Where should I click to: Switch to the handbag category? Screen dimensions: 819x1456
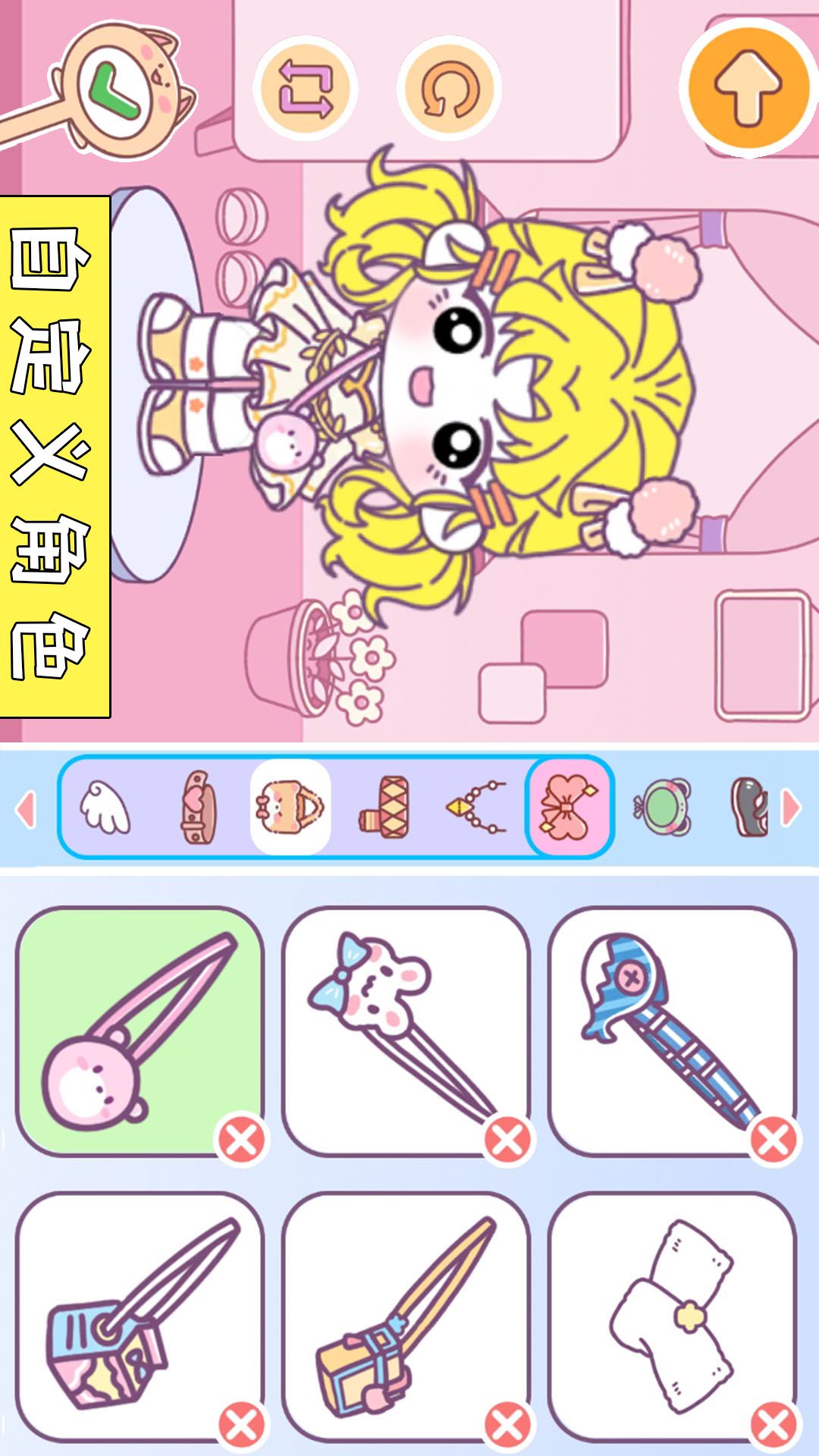290,808
